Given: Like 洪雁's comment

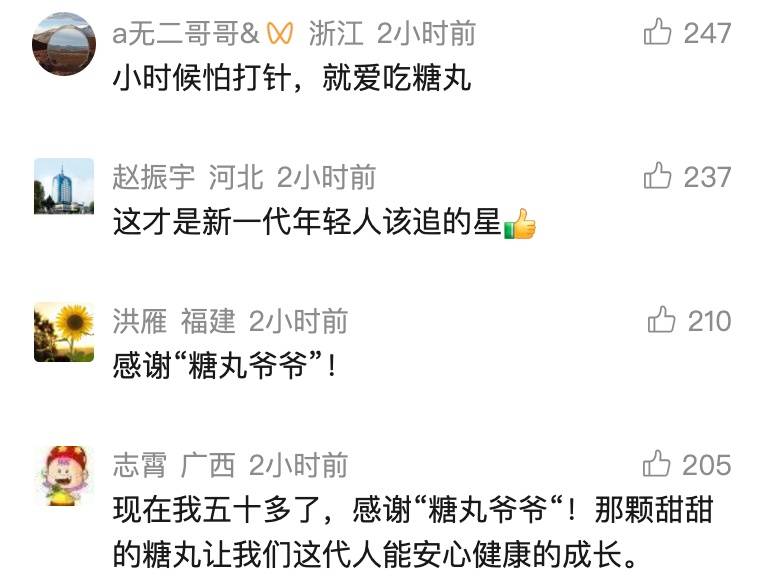Looking at the screenshot, I should (661, 321).
